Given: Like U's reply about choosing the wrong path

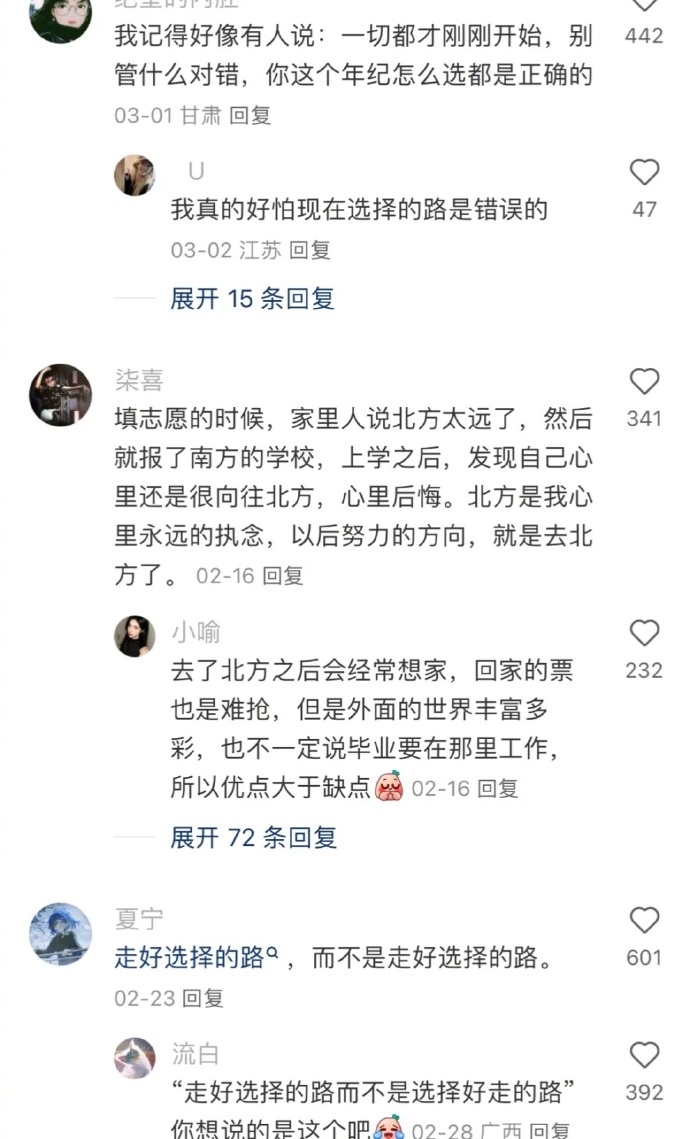Looking at the screenshot, I should pyautogui.click(x=644, y=173).
